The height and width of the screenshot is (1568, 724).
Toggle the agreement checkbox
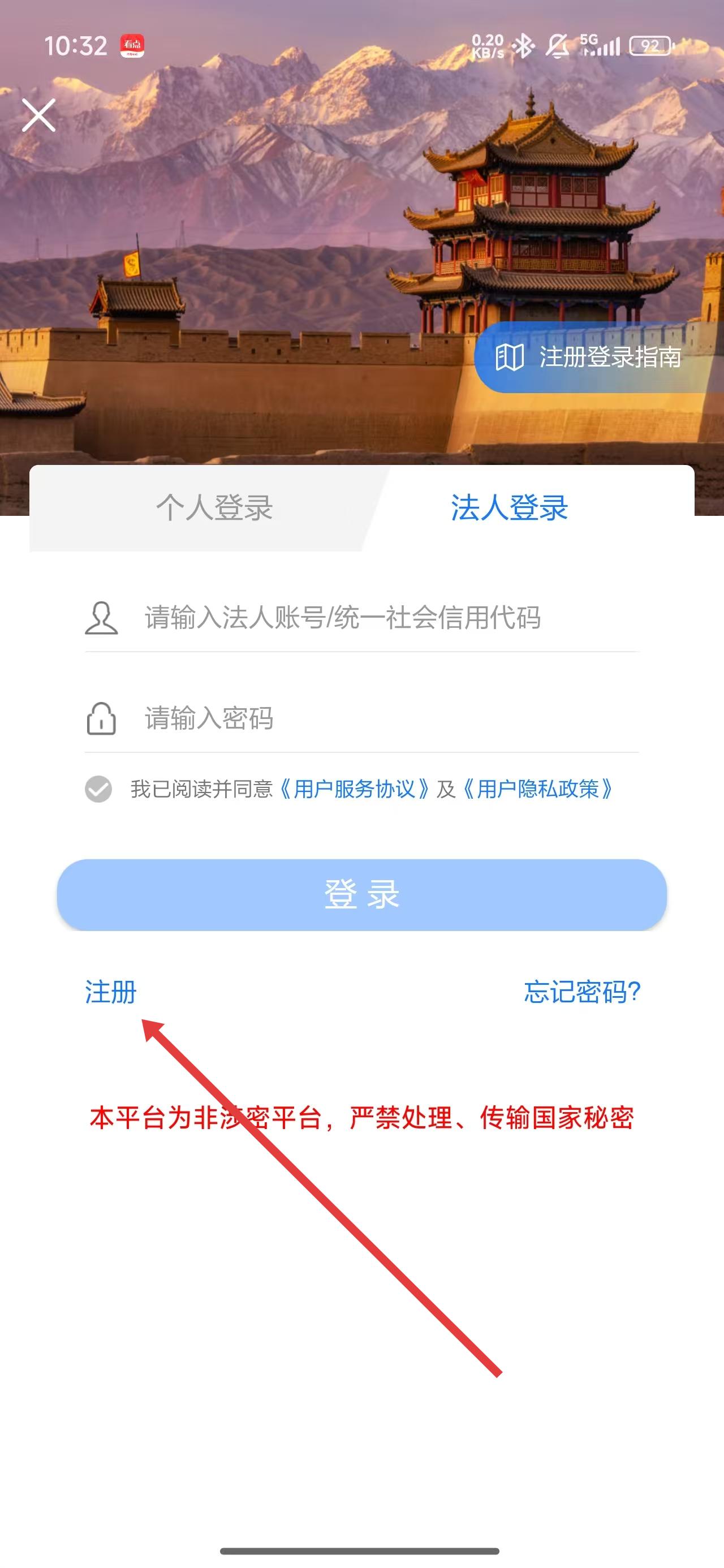[98, 789]
